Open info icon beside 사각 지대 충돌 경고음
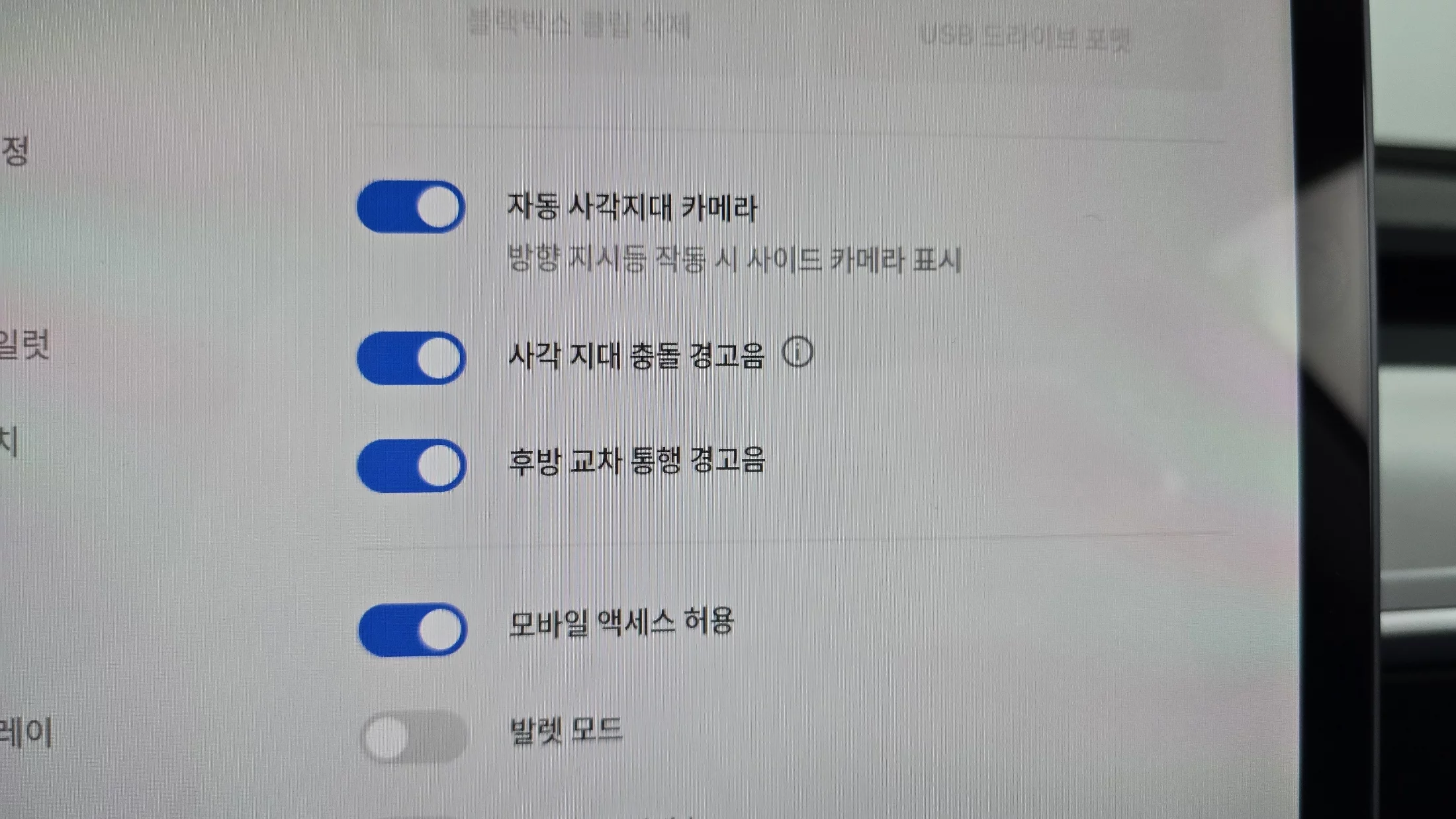The height and width of the screenshot is (819, 1456). (x=797, y=353)
